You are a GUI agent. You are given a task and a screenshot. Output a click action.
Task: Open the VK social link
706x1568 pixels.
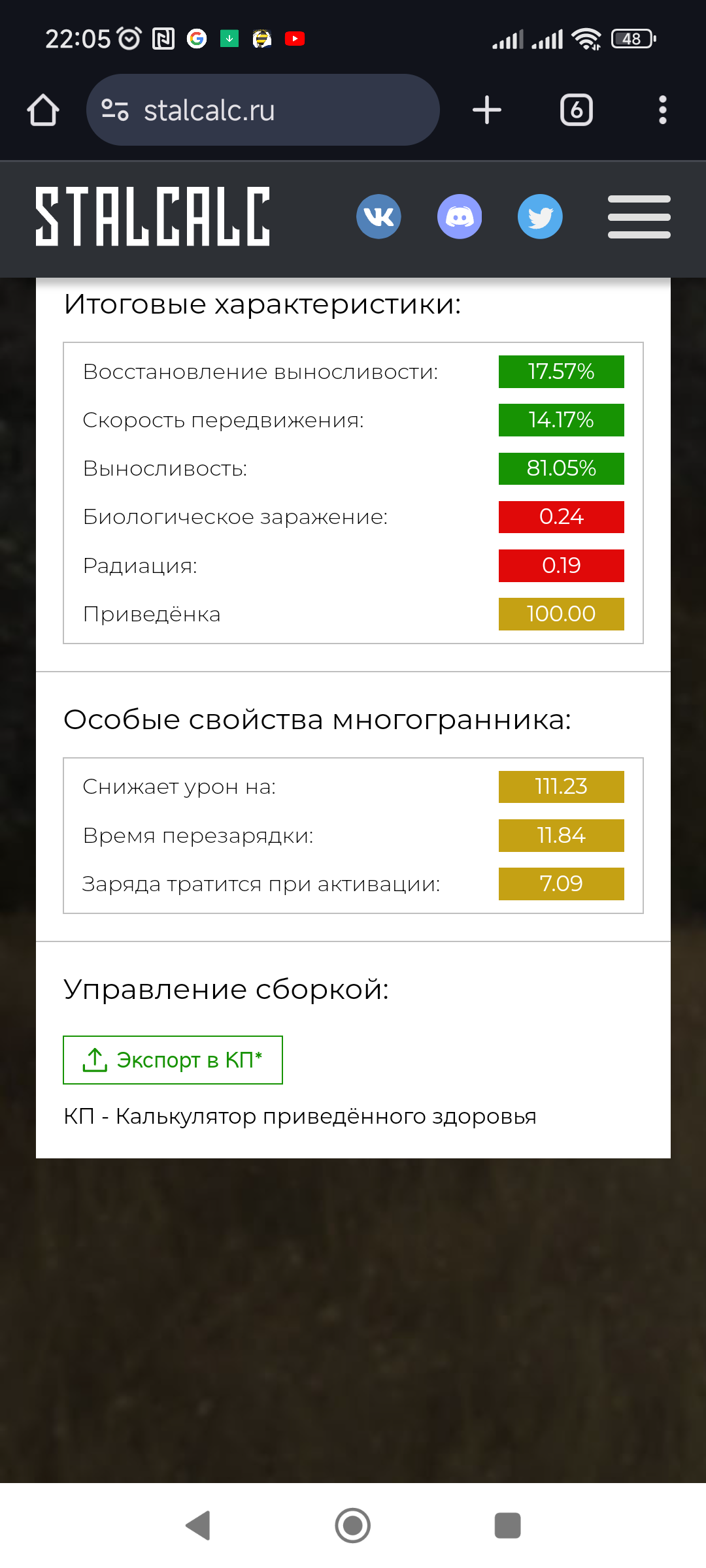click(x=378, y=216)
